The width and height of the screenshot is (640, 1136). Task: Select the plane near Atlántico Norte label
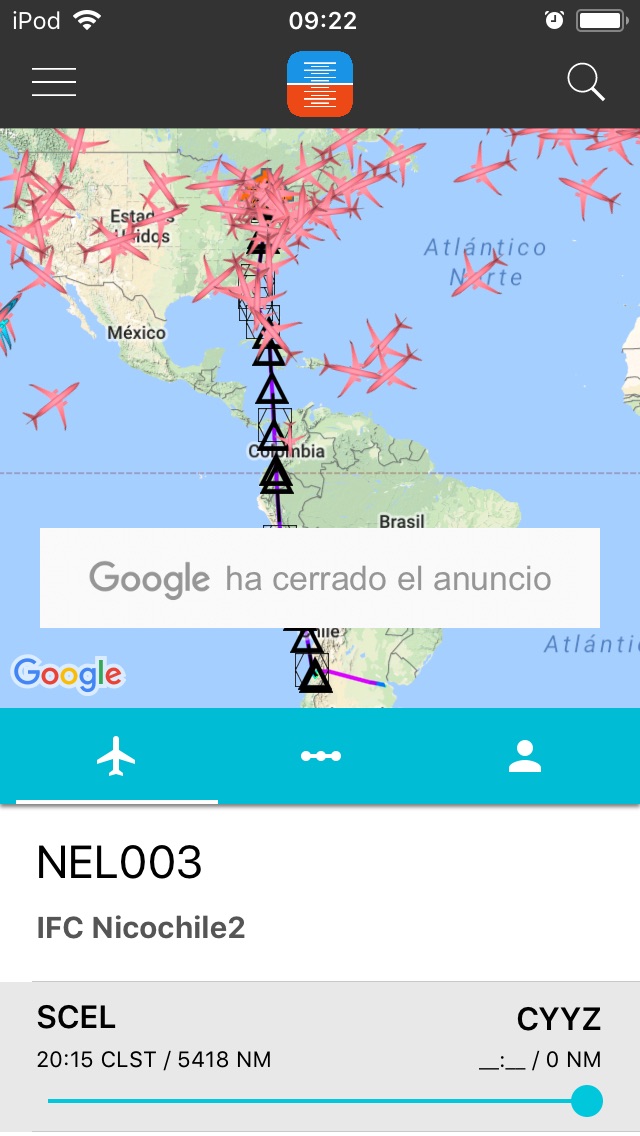point(479,269)
